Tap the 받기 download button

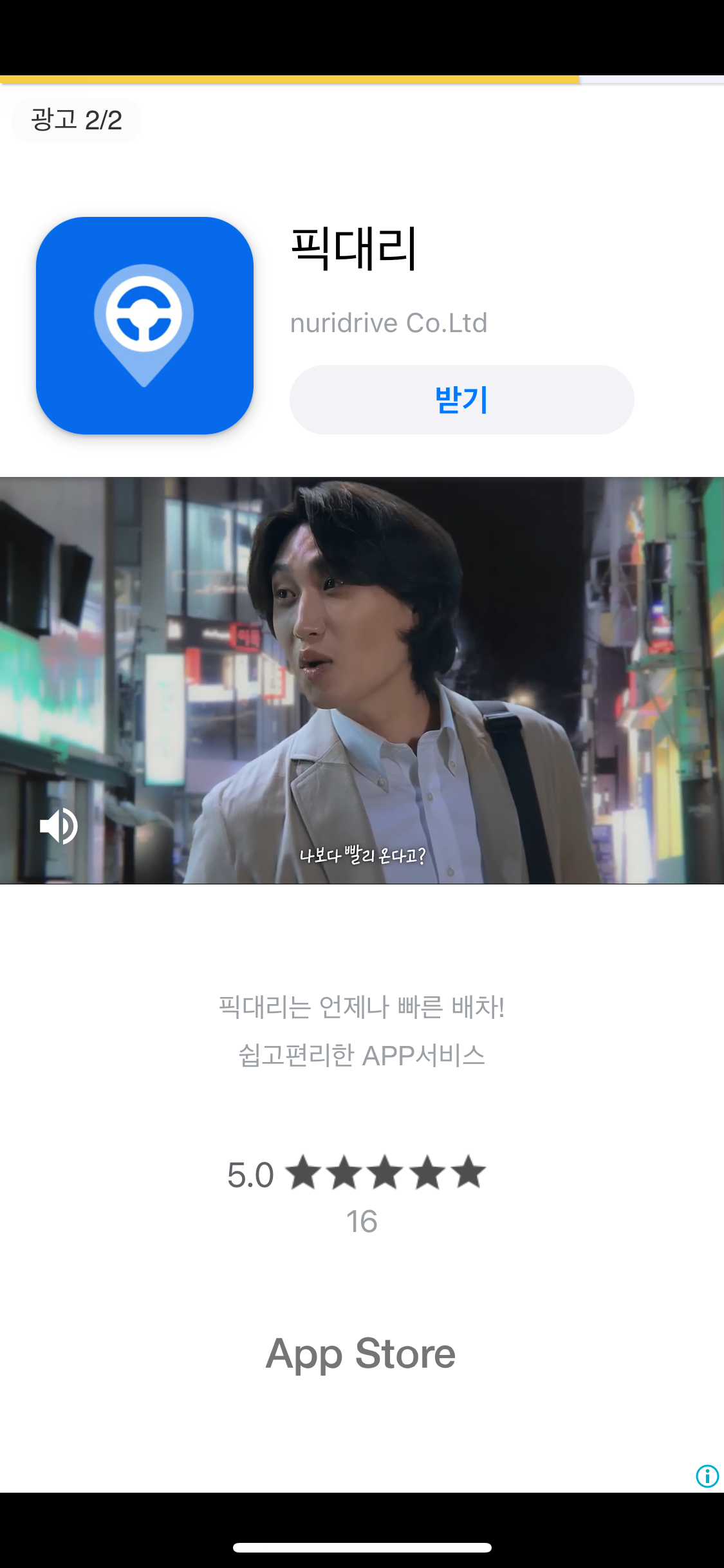tap(461, 400)
